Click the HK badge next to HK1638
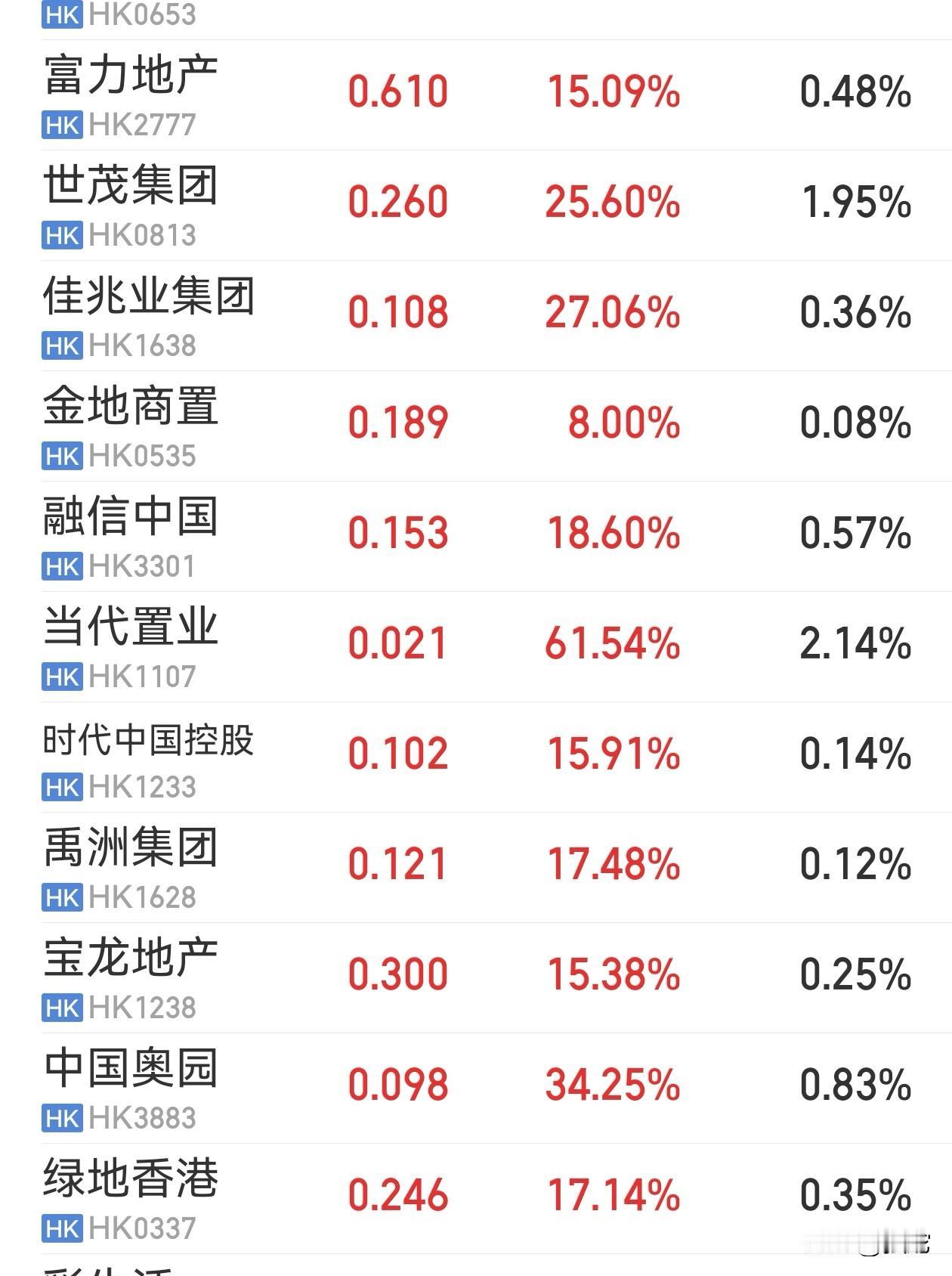952x1276 pixels. 63,344
